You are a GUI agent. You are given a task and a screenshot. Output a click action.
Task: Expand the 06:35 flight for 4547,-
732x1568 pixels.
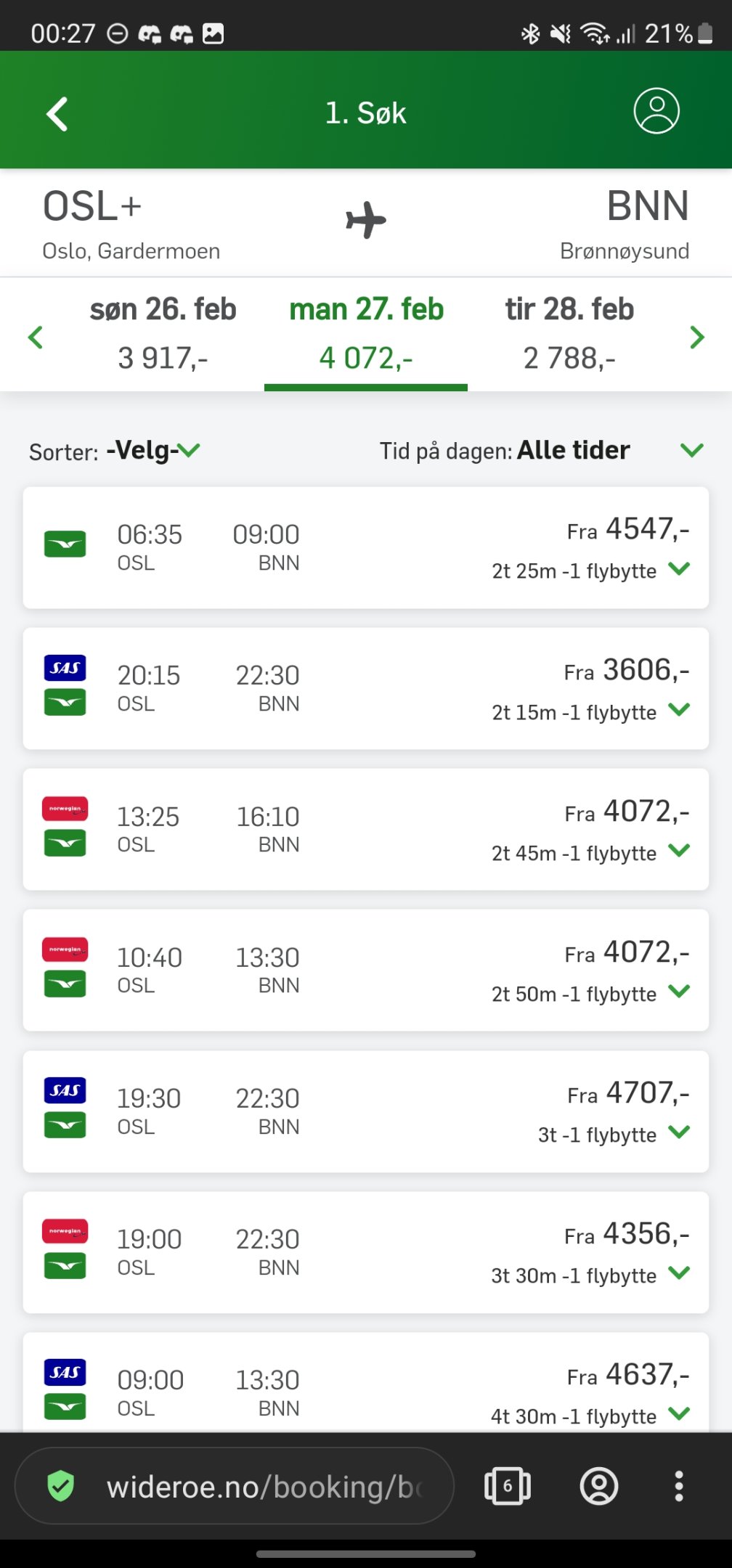(366, 548)
